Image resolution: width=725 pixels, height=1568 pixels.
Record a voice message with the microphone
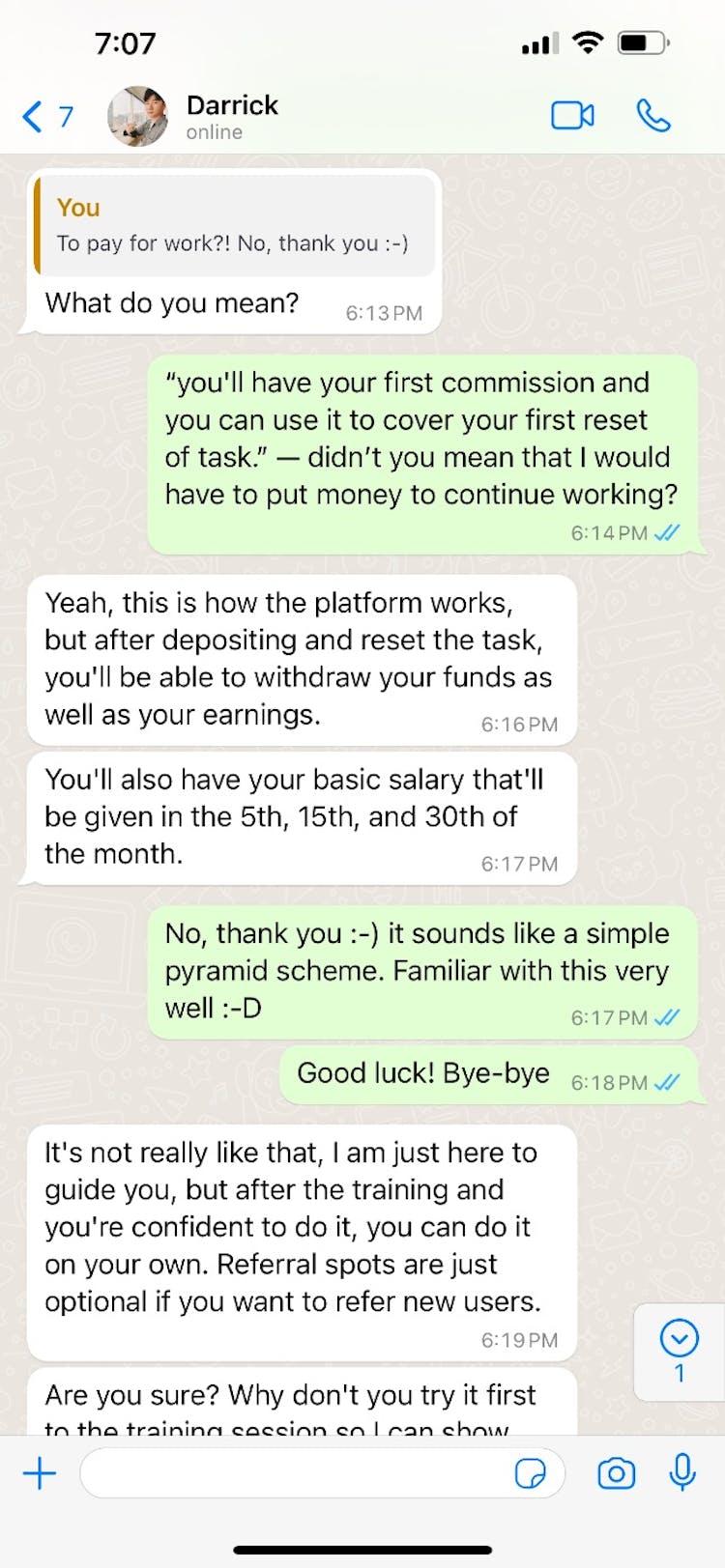coord(681,1472)
